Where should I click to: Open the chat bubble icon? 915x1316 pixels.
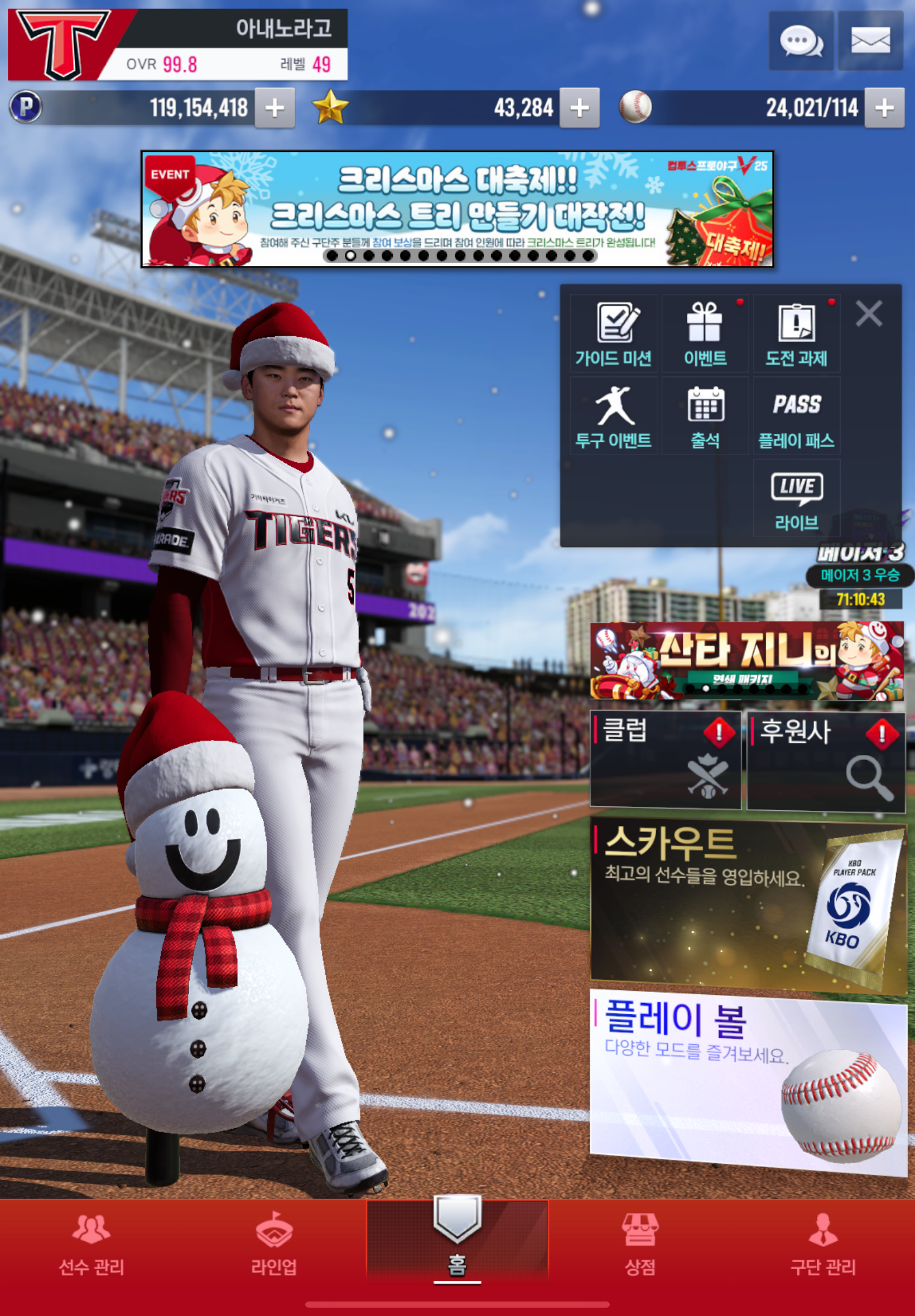(801, 41)
